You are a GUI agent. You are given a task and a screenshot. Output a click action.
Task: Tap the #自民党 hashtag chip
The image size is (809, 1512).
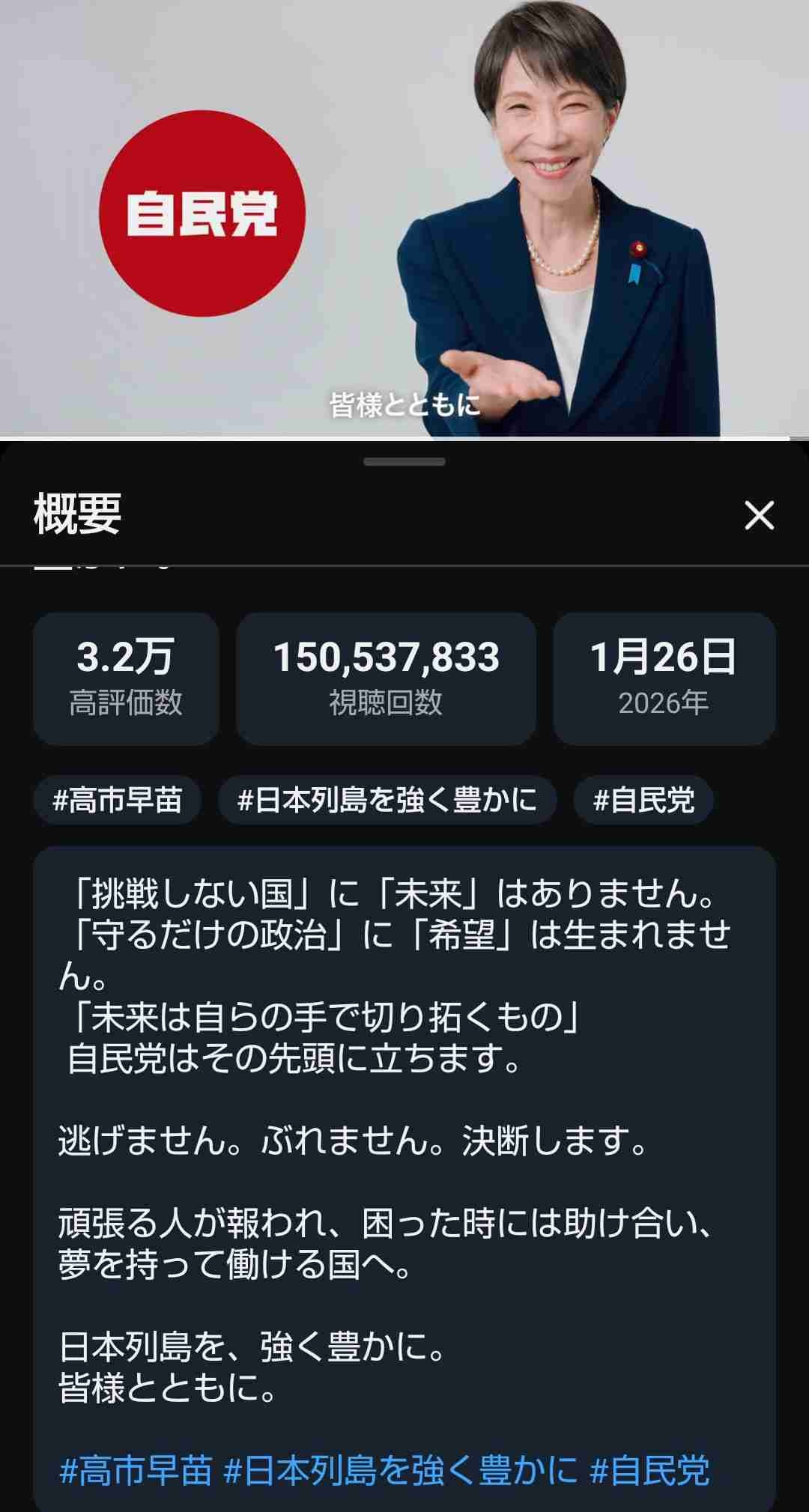[x=643, y=800]
